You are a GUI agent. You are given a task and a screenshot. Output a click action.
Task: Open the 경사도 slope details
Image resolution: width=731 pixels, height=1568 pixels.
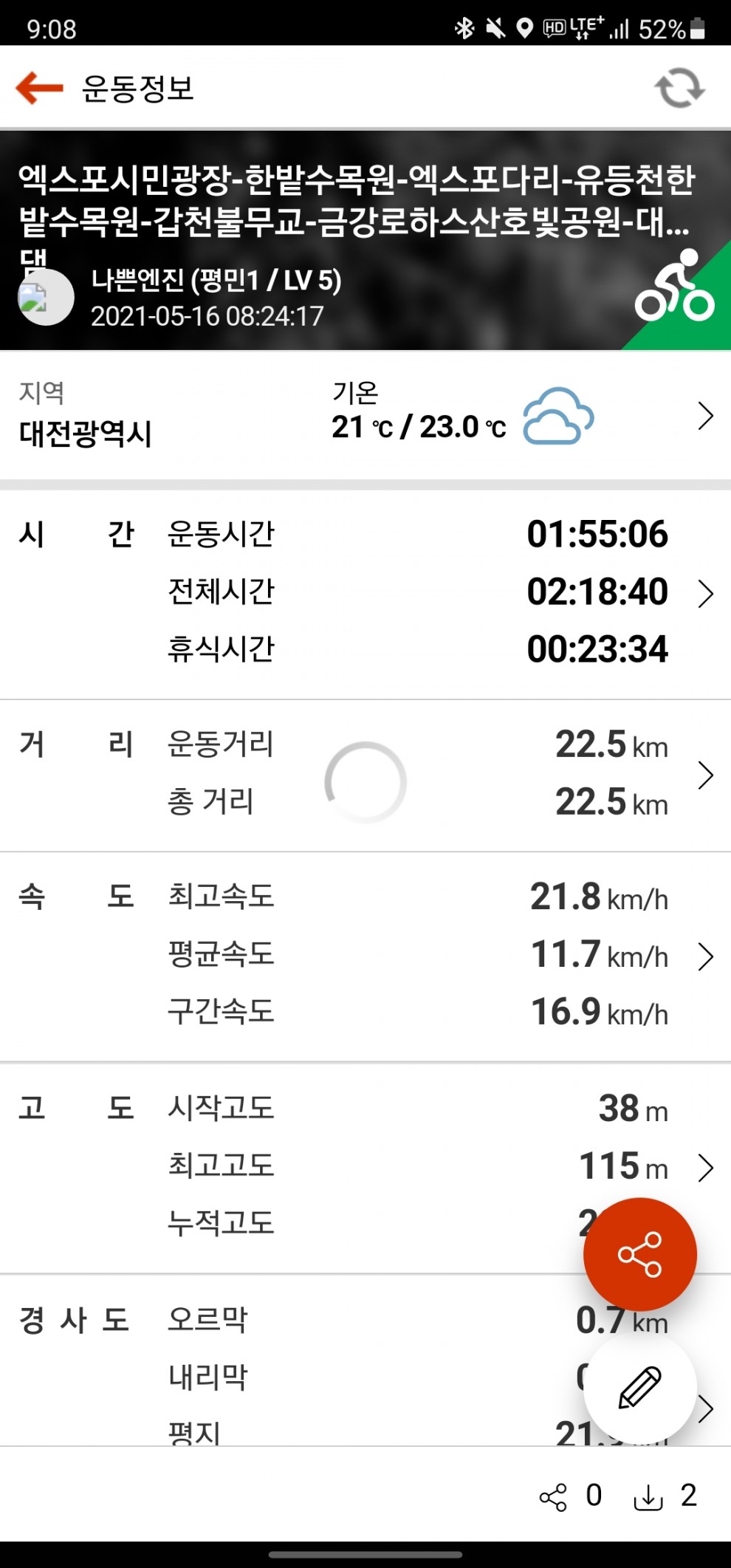(706, 1408)
